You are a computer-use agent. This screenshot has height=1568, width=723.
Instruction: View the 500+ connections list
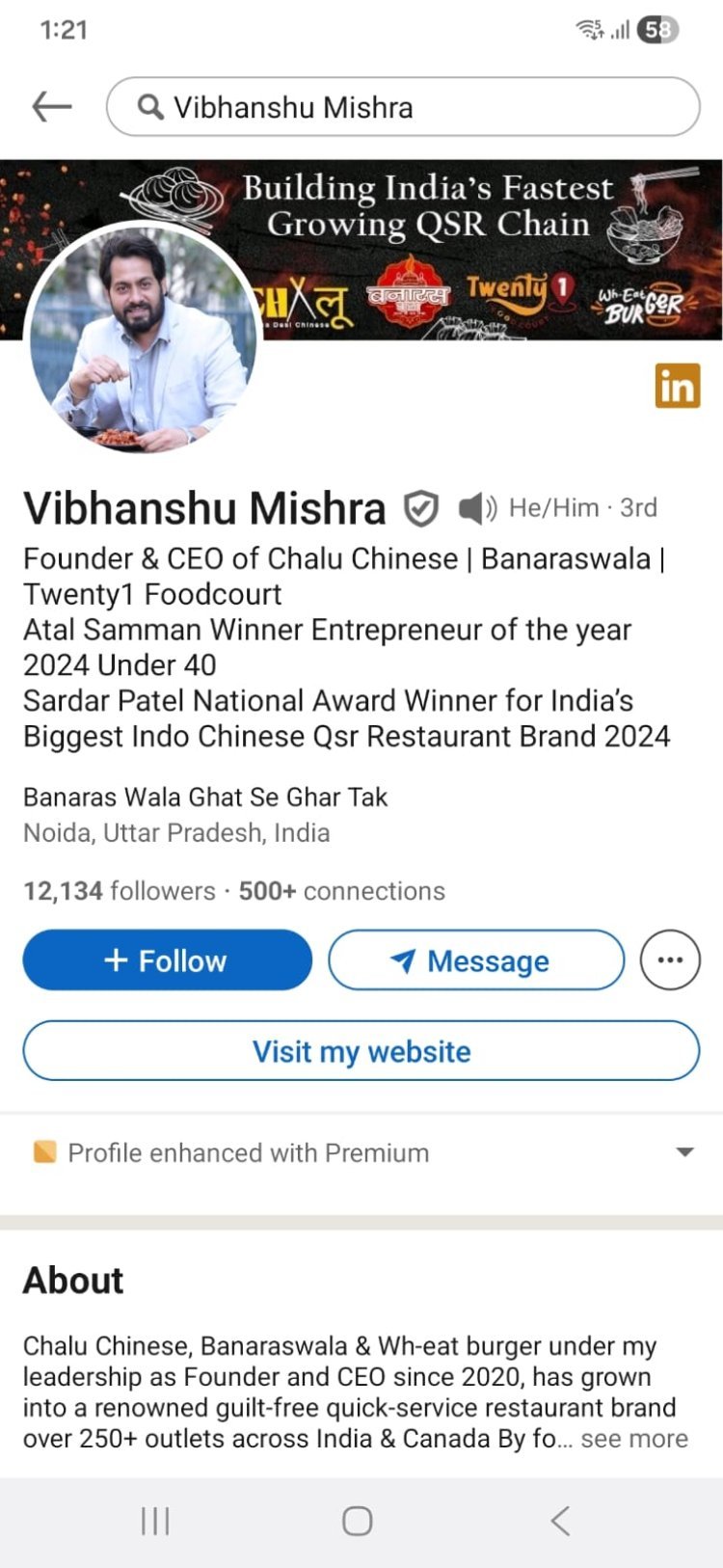(x=342, y=891)
